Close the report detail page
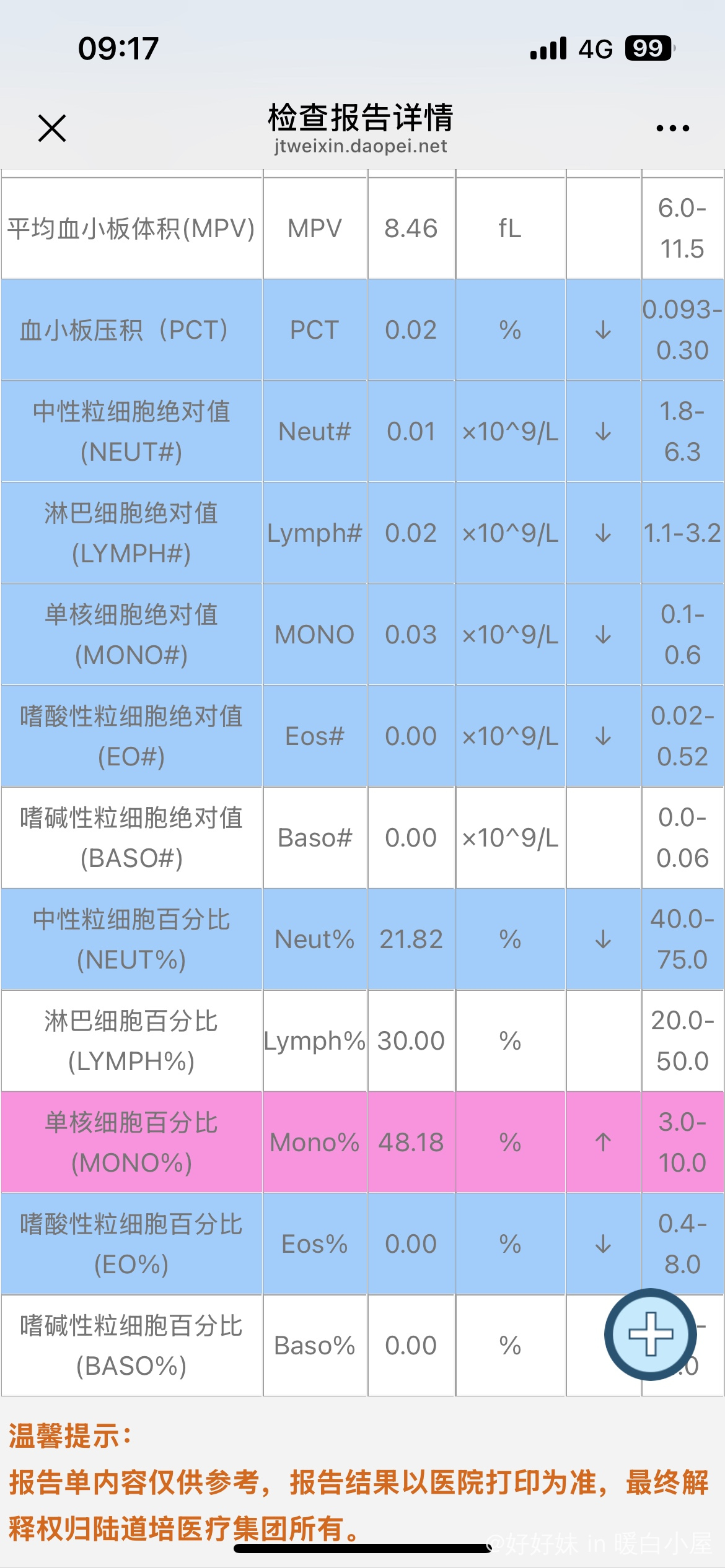The image size is (725, 1568). coord(52,128)
